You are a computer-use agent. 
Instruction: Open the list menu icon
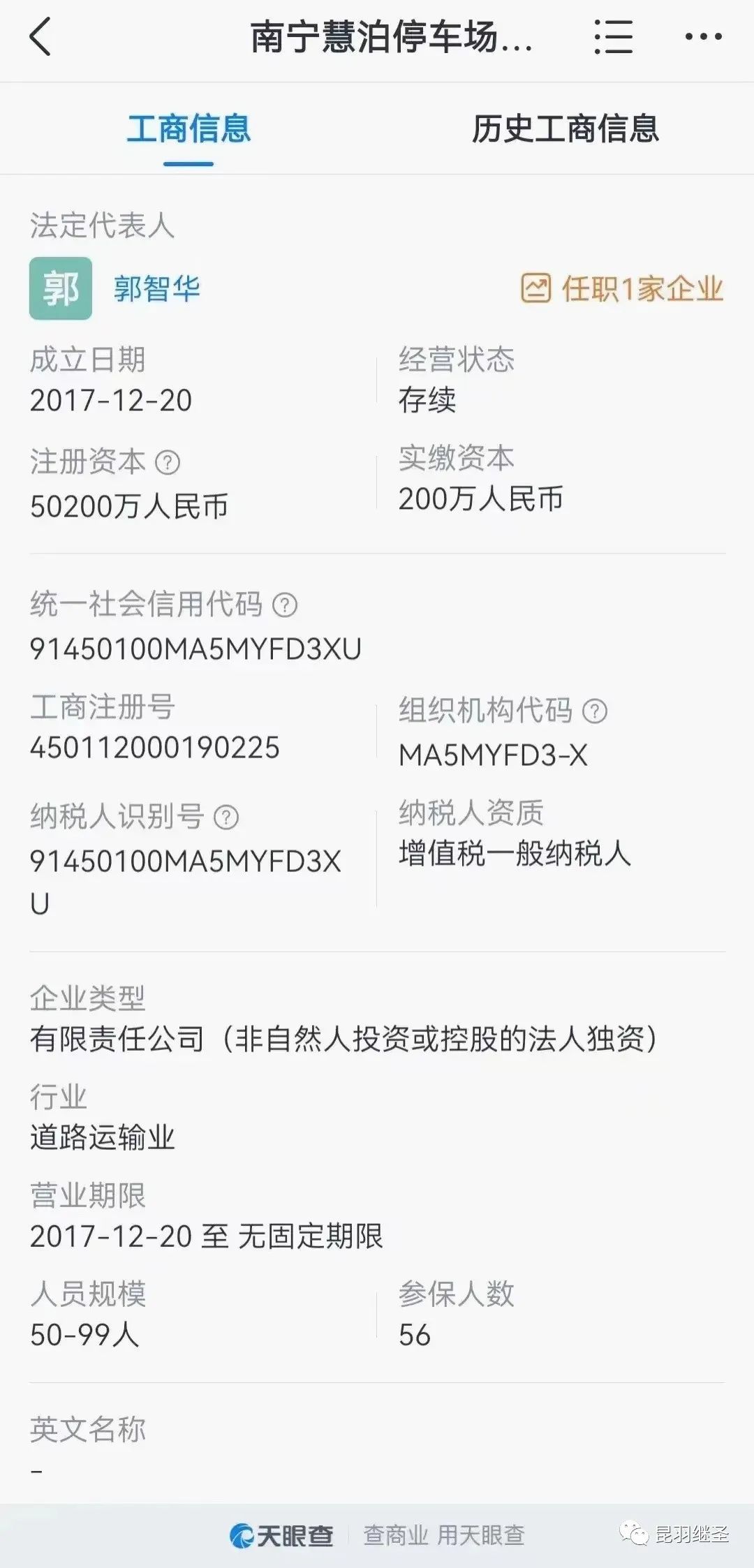pos(613,37)
